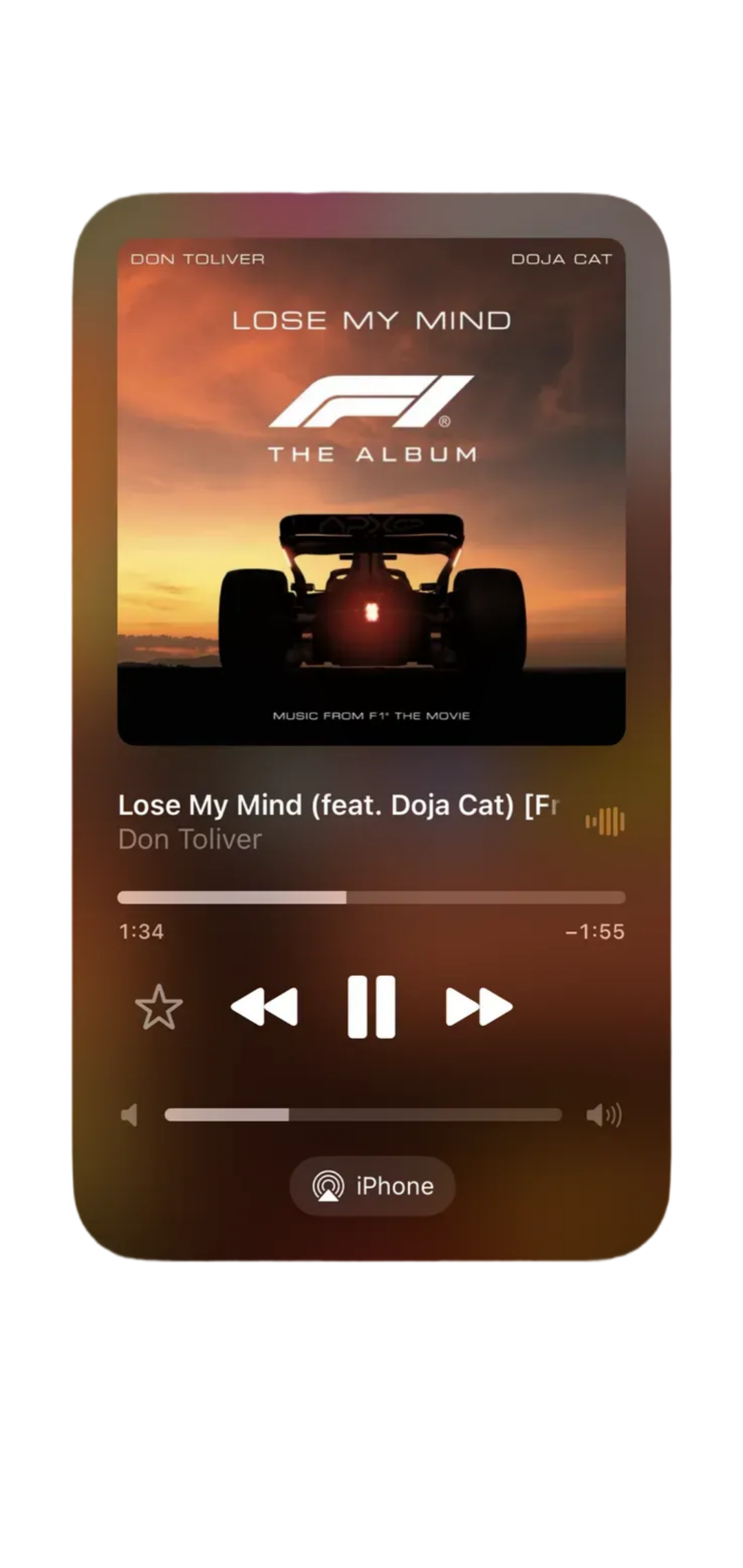Viewport: 743px width, 1568px height.
Task: Tap the small speaker icon for minimum volume
Action: (x=130, y=1115)
